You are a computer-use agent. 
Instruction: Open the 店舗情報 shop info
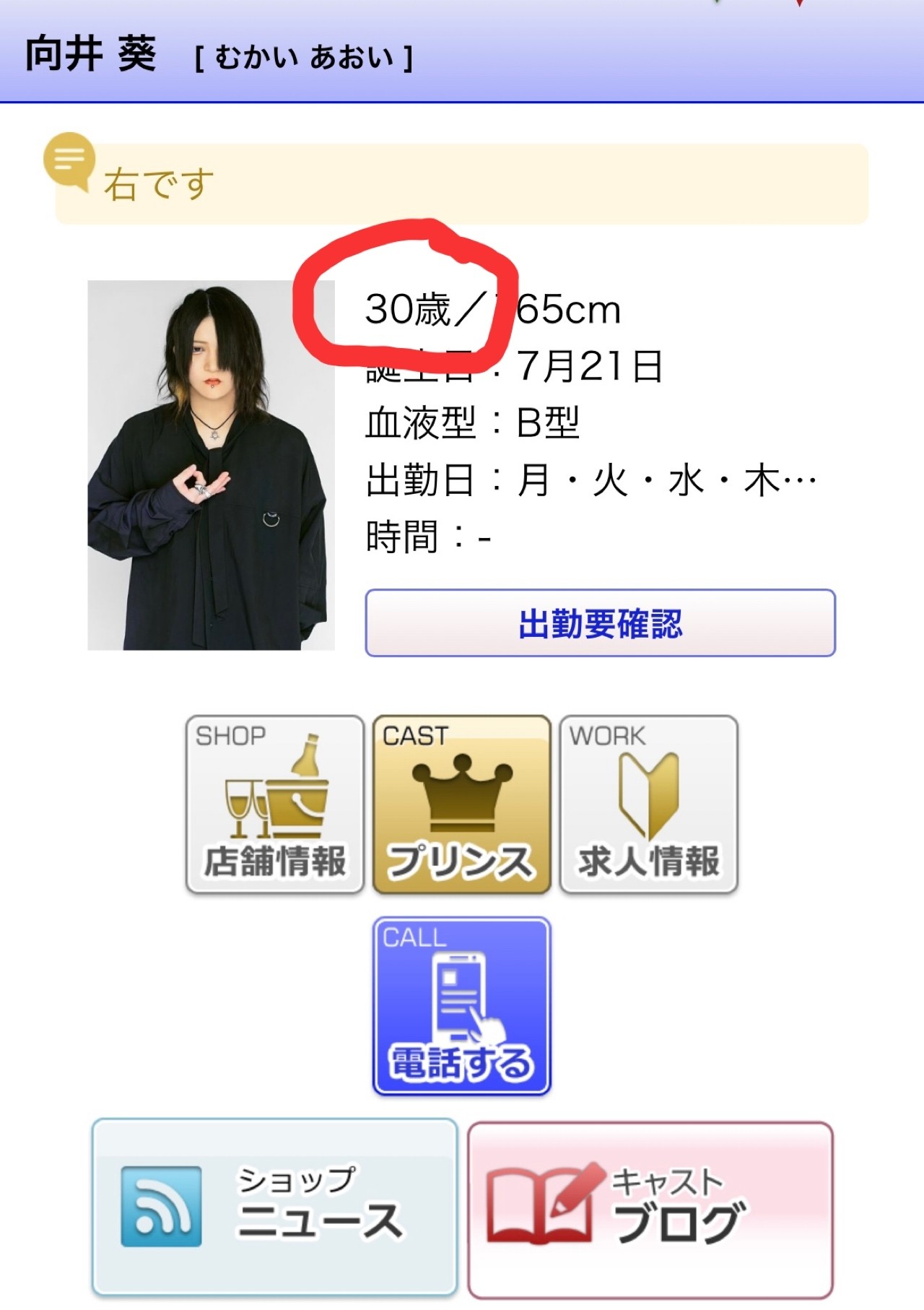[274, 804]
